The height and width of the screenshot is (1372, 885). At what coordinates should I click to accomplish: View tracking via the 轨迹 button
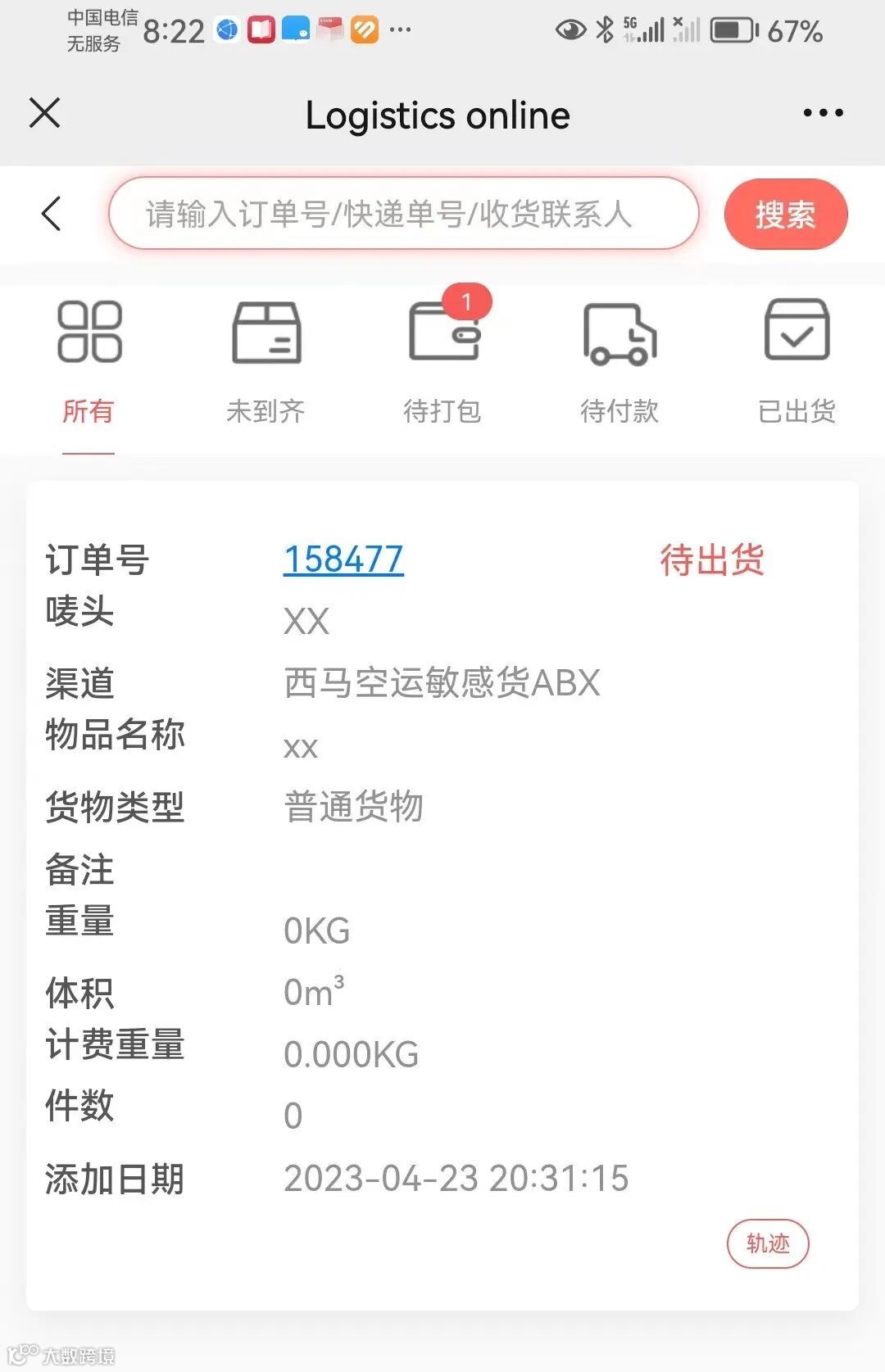(768, 1243)
